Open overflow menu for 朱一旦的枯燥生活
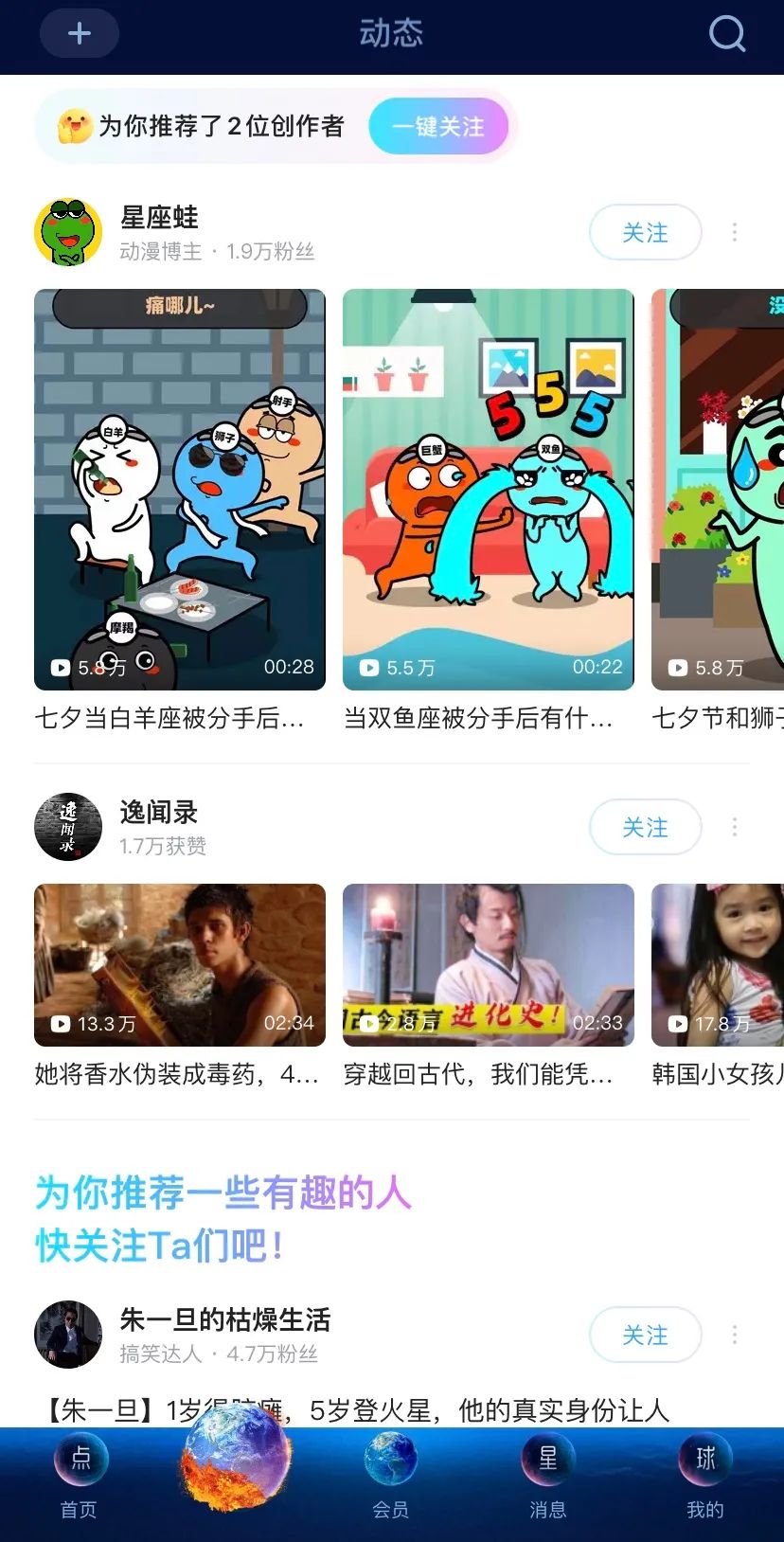The image size is (784, 1542). click(735, 1335)
